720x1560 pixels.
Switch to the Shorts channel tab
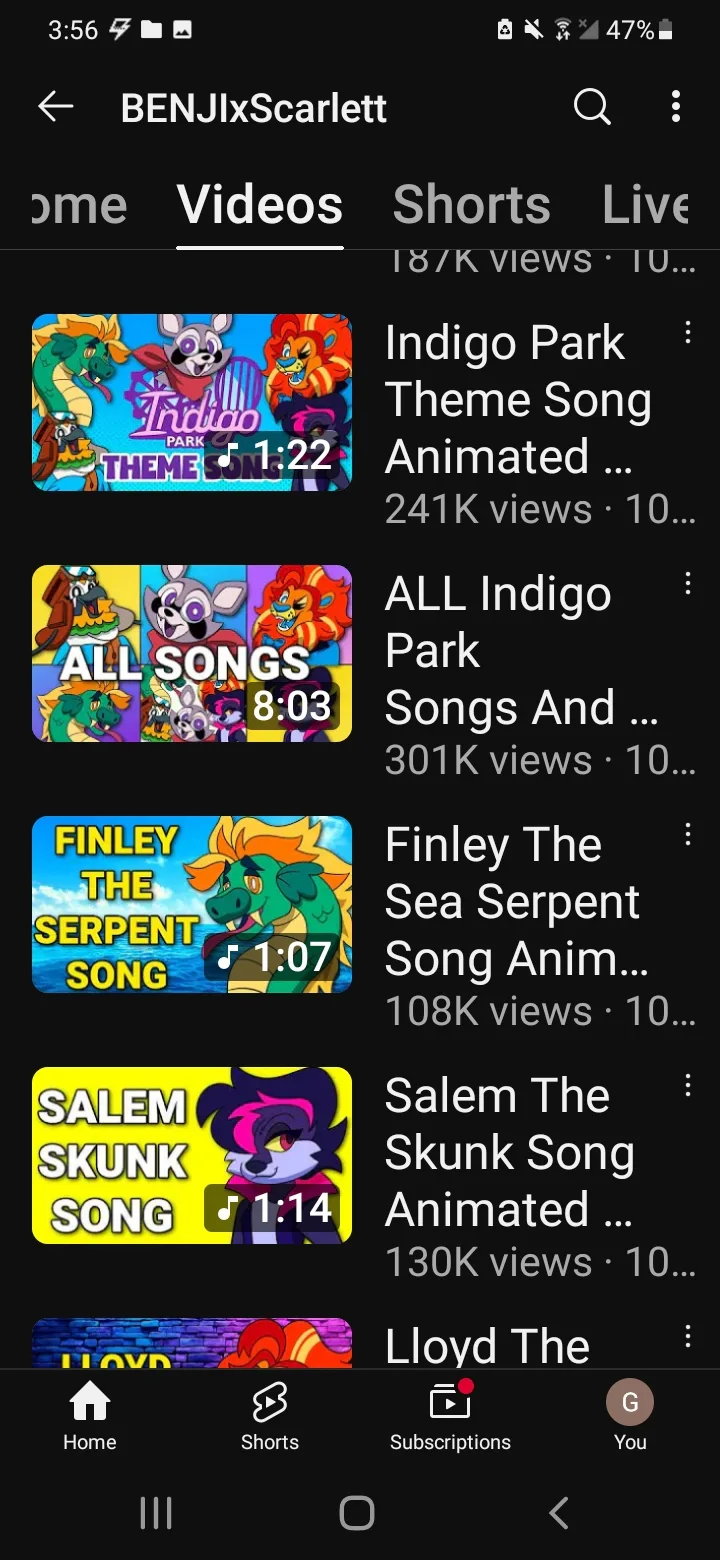[x=471, y=205]
